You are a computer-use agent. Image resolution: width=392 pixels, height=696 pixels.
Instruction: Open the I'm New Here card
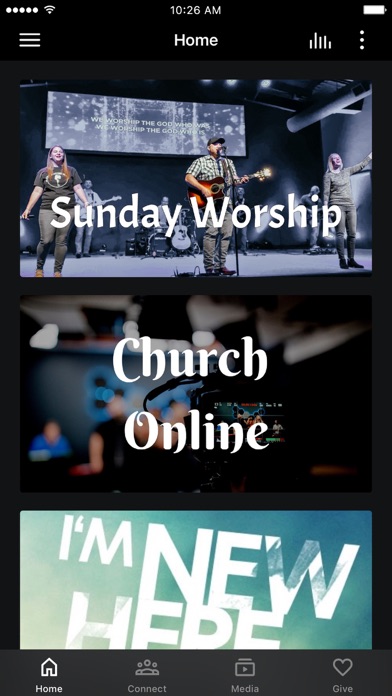coord(196,580)
